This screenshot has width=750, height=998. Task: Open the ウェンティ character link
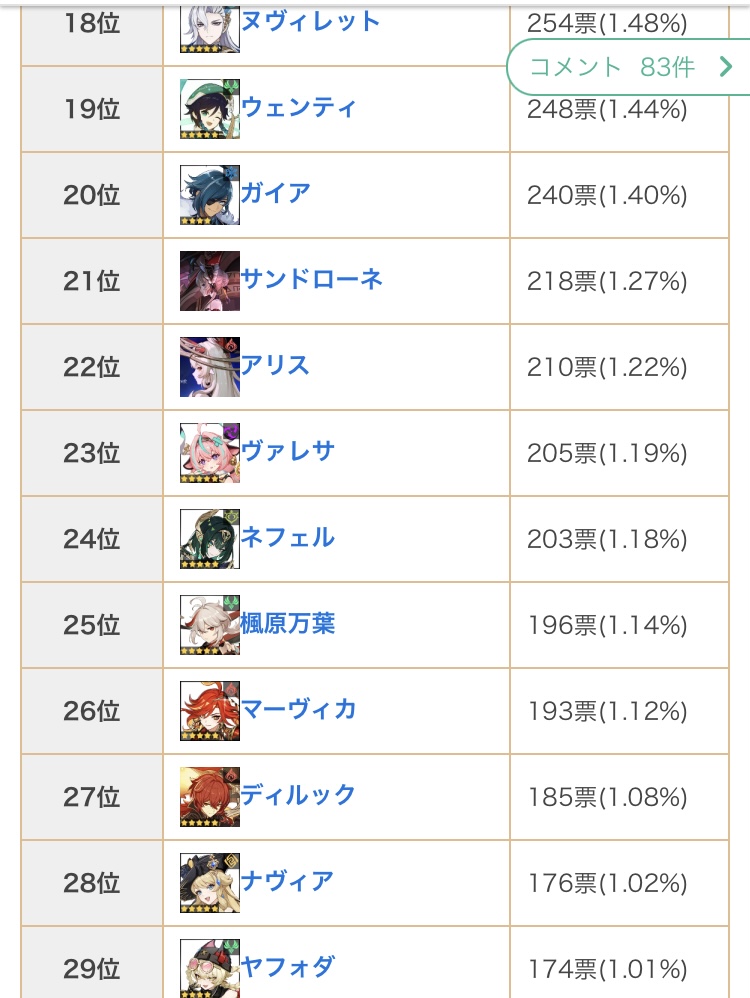click(x=298, y=108)
